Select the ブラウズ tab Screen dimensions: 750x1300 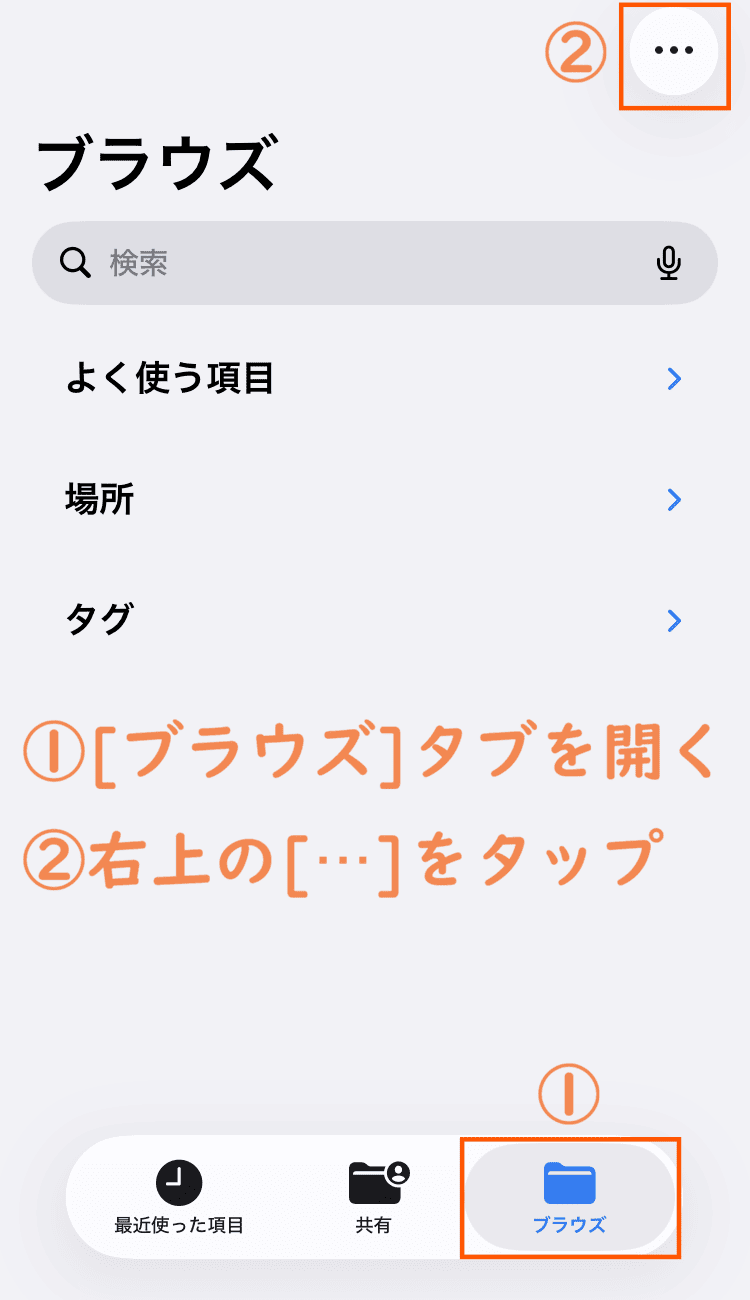coord(569,1197)
